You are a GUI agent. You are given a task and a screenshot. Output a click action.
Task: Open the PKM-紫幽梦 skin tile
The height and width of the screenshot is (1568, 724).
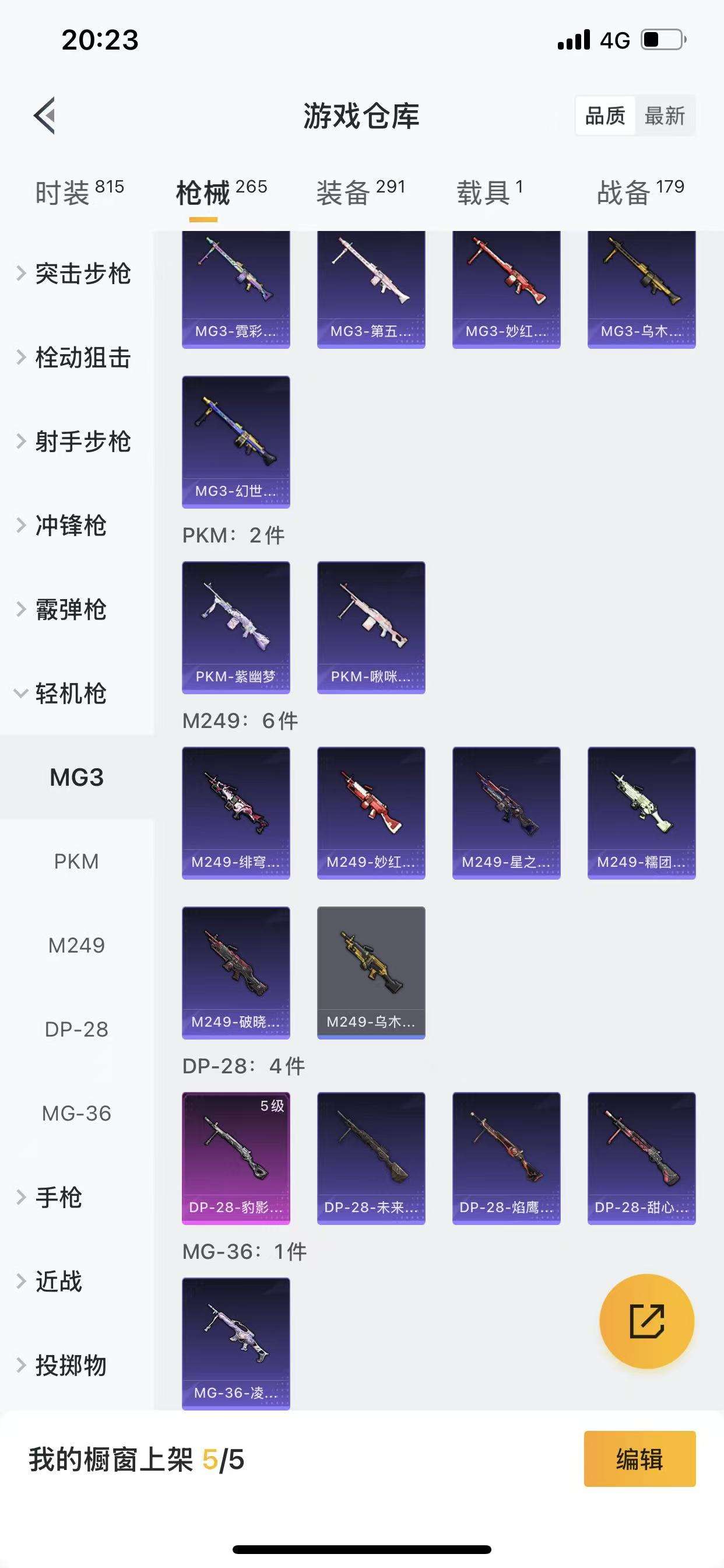click(236, 627)
